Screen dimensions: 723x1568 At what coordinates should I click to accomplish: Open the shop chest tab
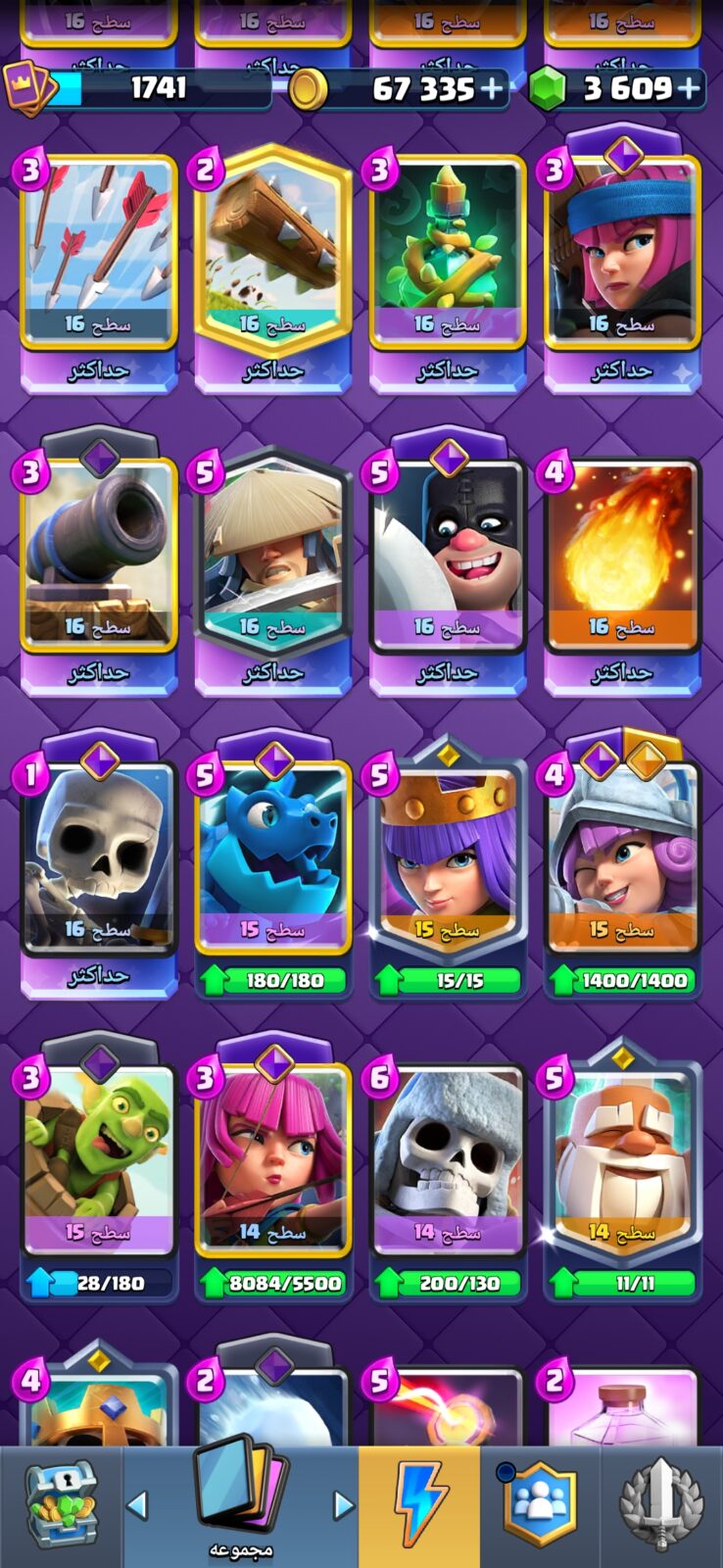[61, 1507]
